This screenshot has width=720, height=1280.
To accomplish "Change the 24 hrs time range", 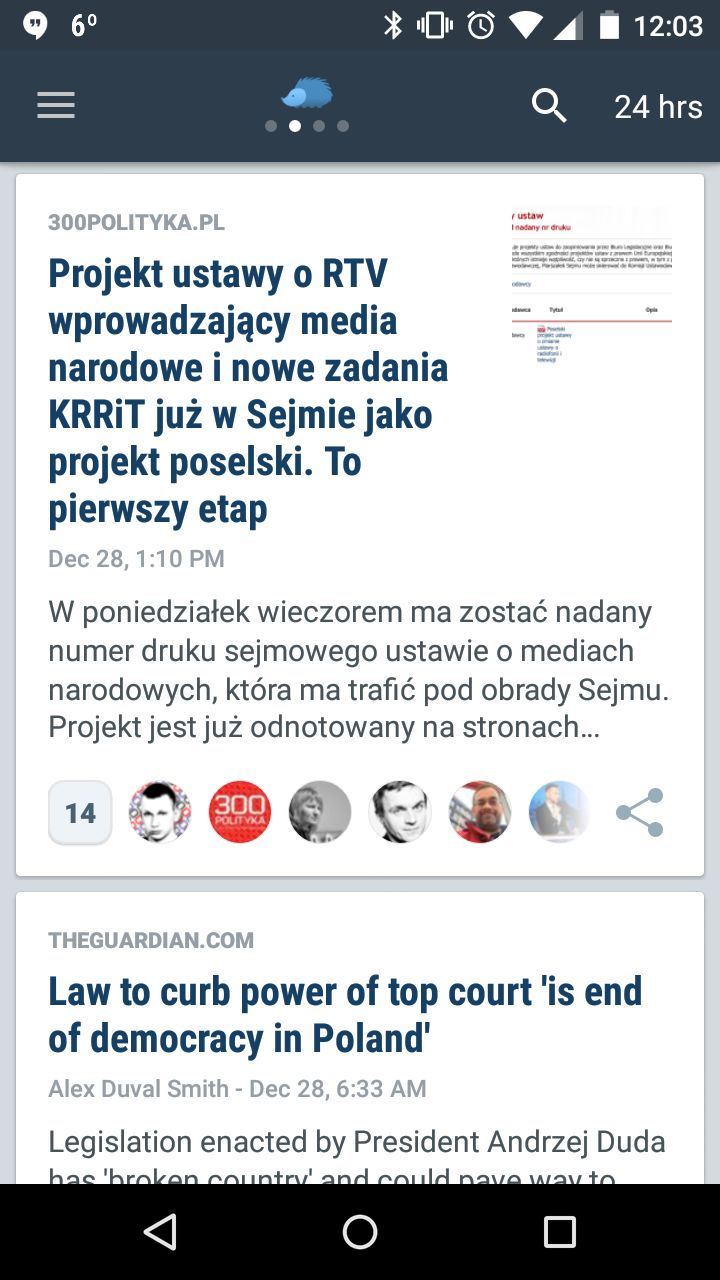I will pyautogui.click(x=658, y=106).
